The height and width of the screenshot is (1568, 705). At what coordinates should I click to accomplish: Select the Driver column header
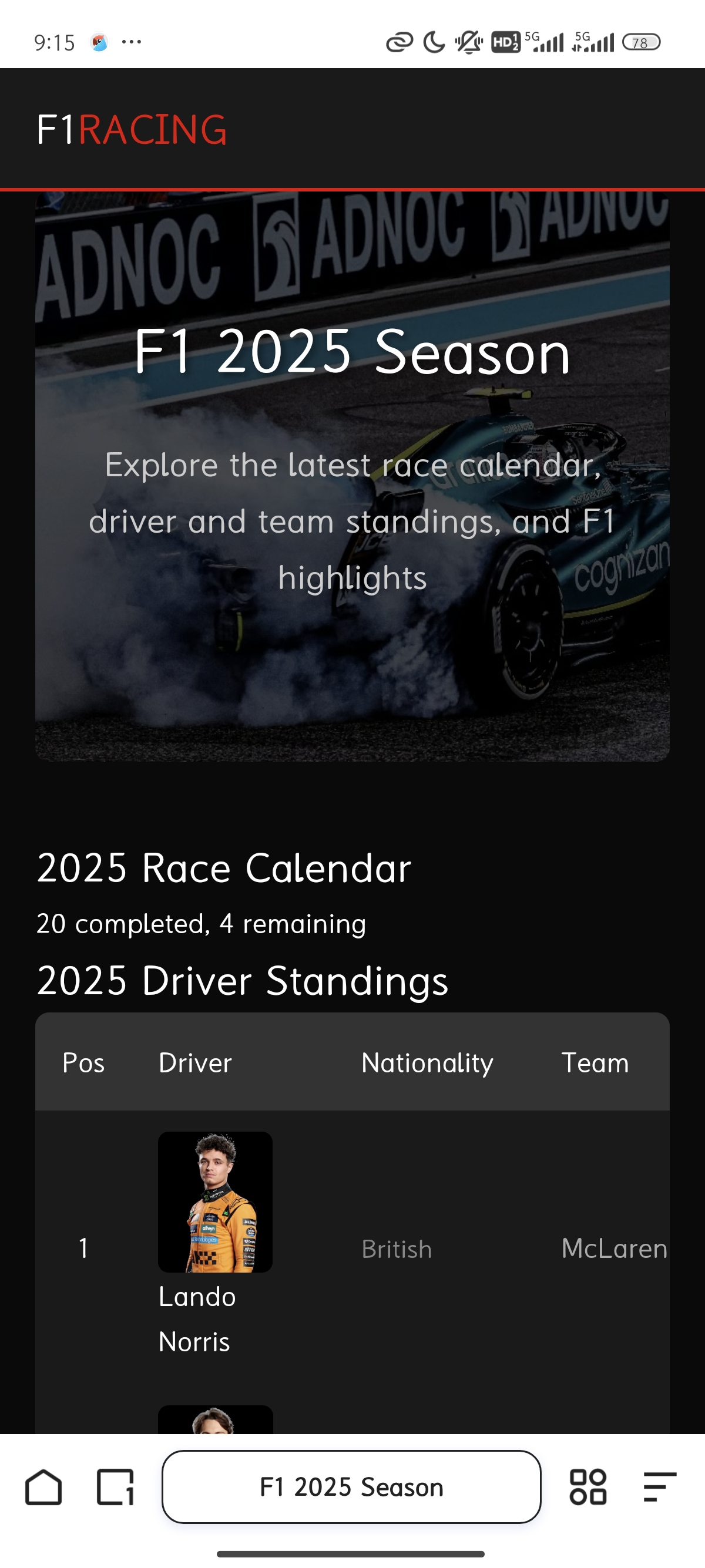195,1064
